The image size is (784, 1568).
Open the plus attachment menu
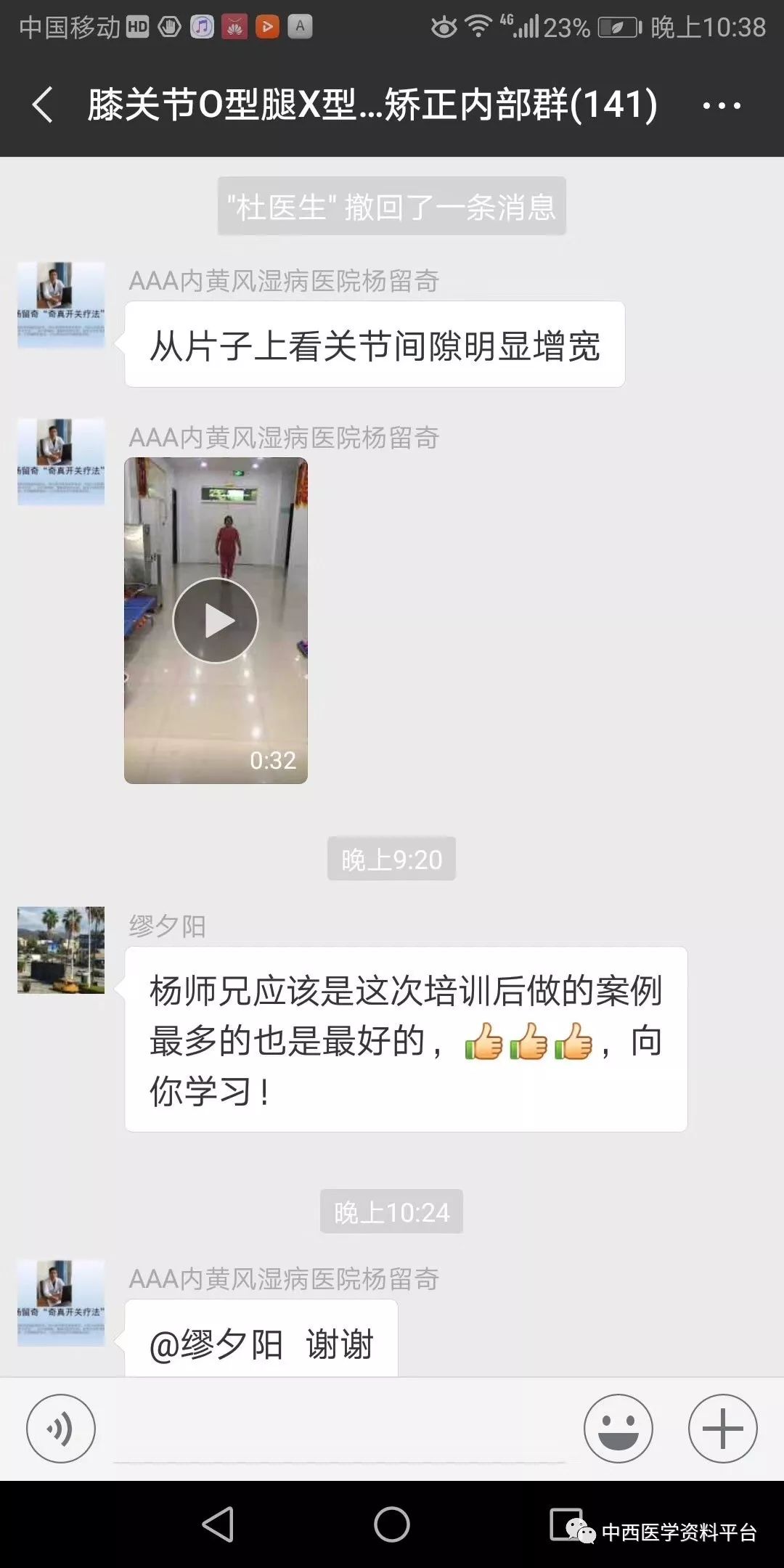[x=723, y=1429]
